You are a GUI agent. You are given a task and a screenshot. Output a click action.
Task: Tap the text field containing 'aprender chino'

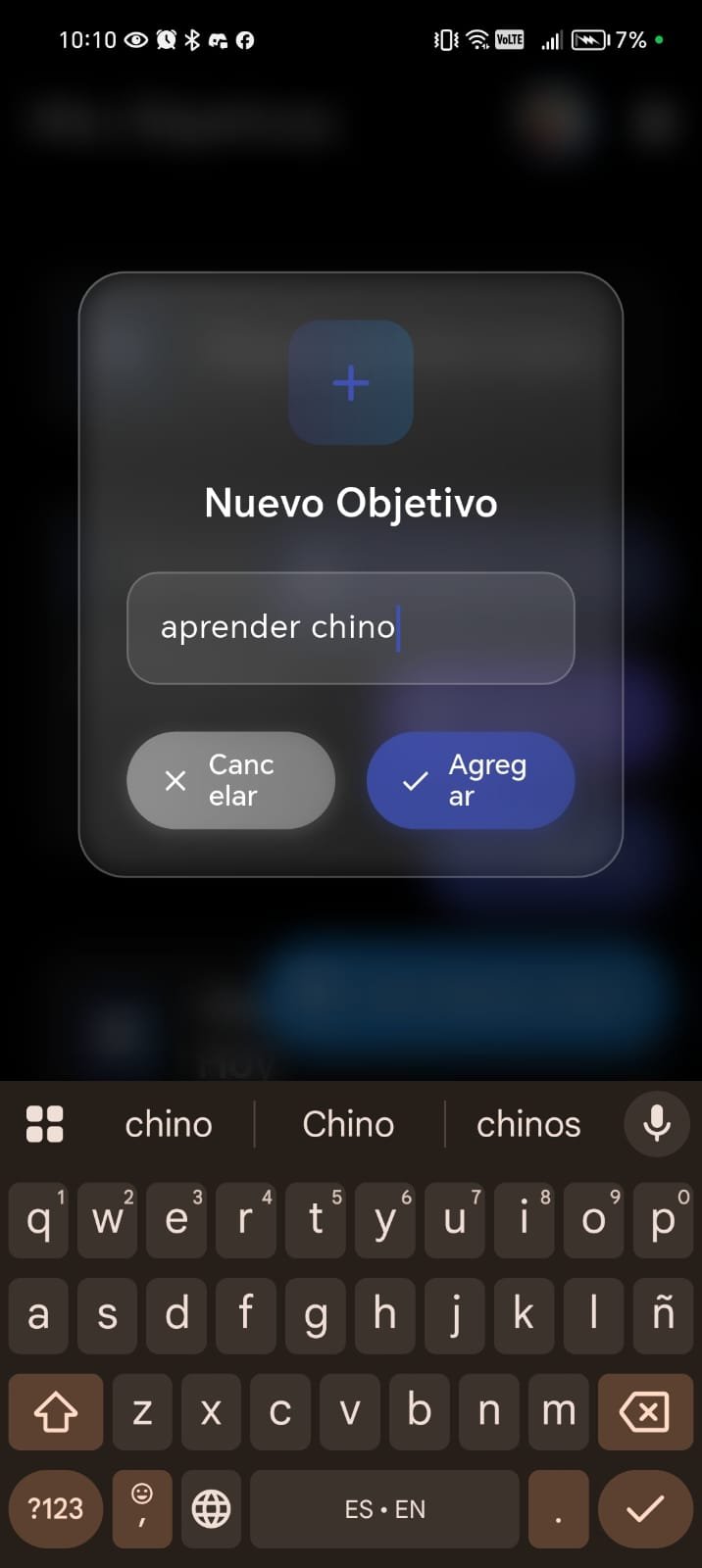pyautogui.click(x=350, y=628)
